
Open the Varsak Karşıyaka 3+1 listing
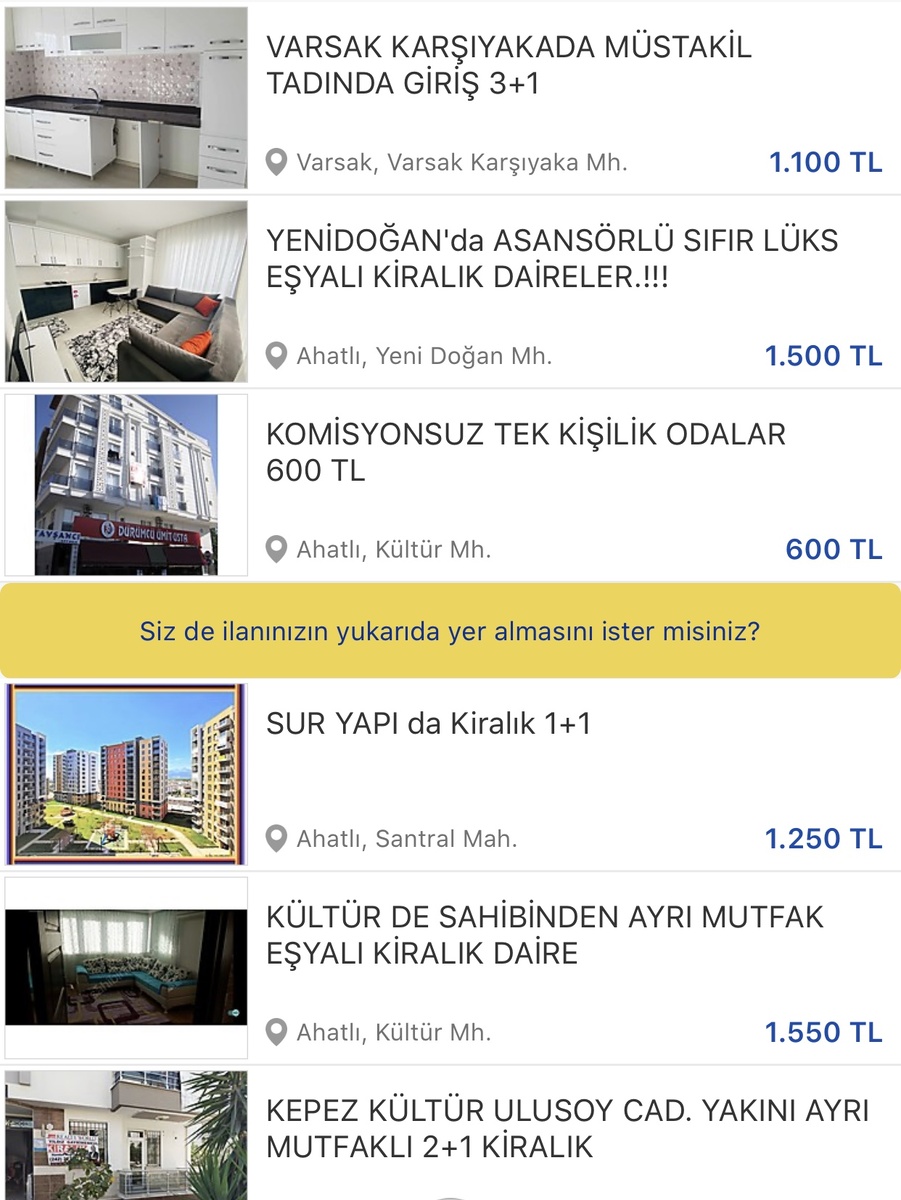point(508,66)
